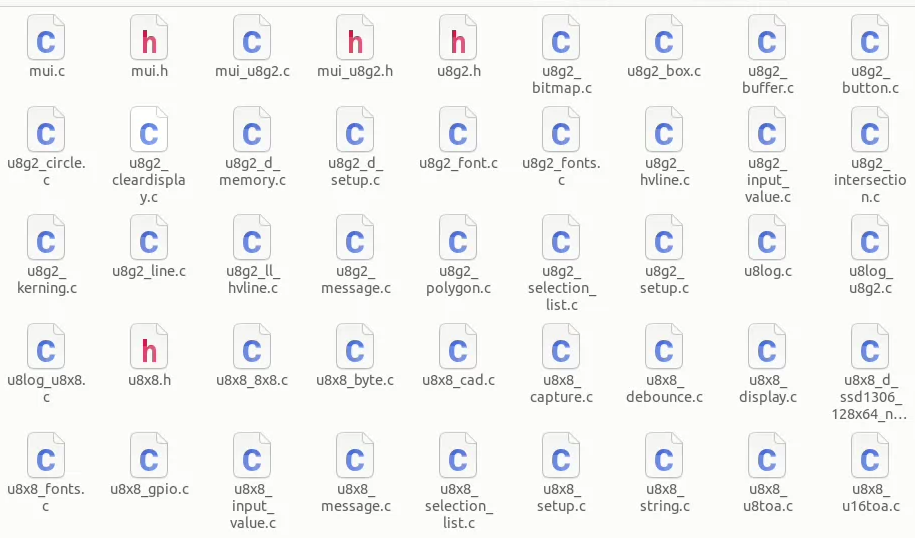
Task: Tap the u8log.c file
Action: pyautogui.click(x=767, y=242)
